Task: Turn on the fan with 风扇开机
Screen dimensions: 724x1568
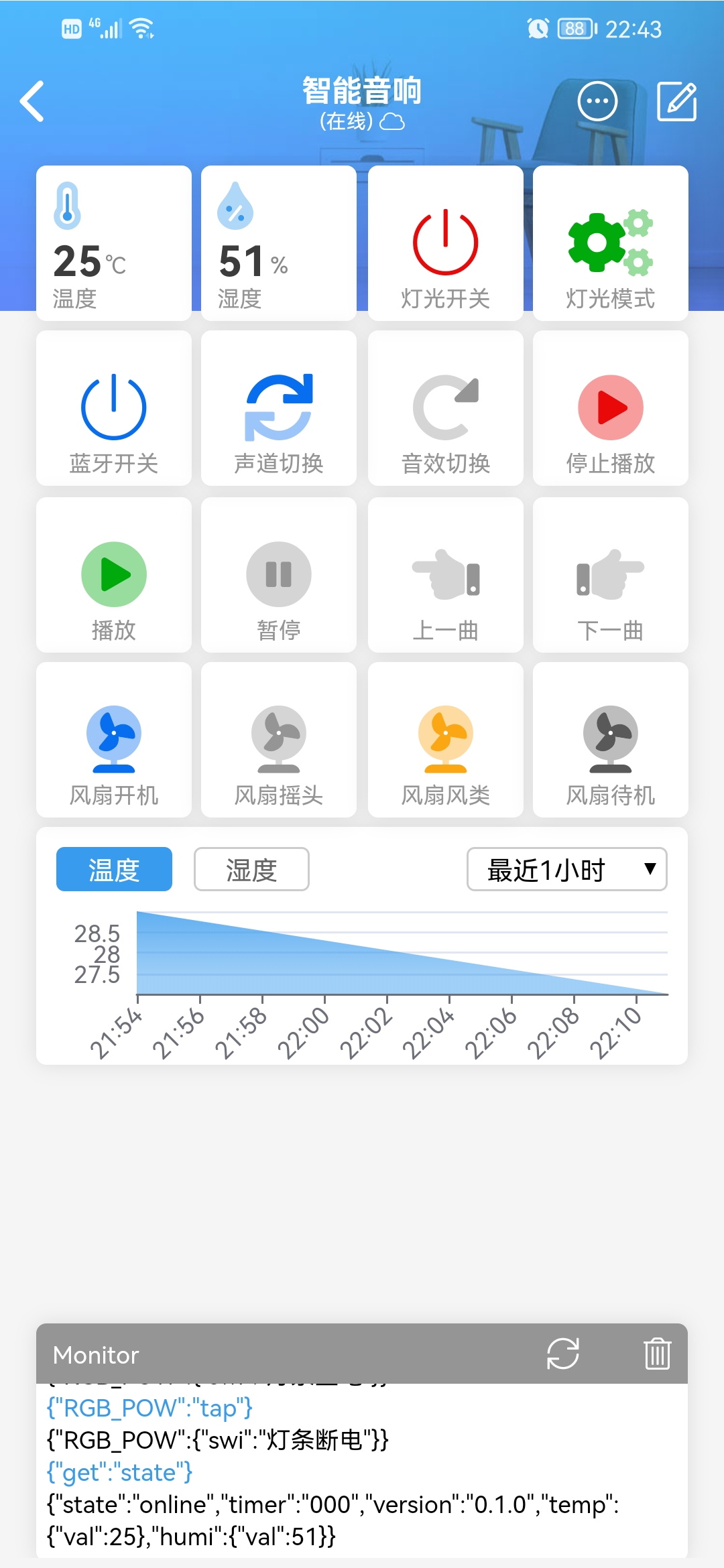Action: click(113, 740)
